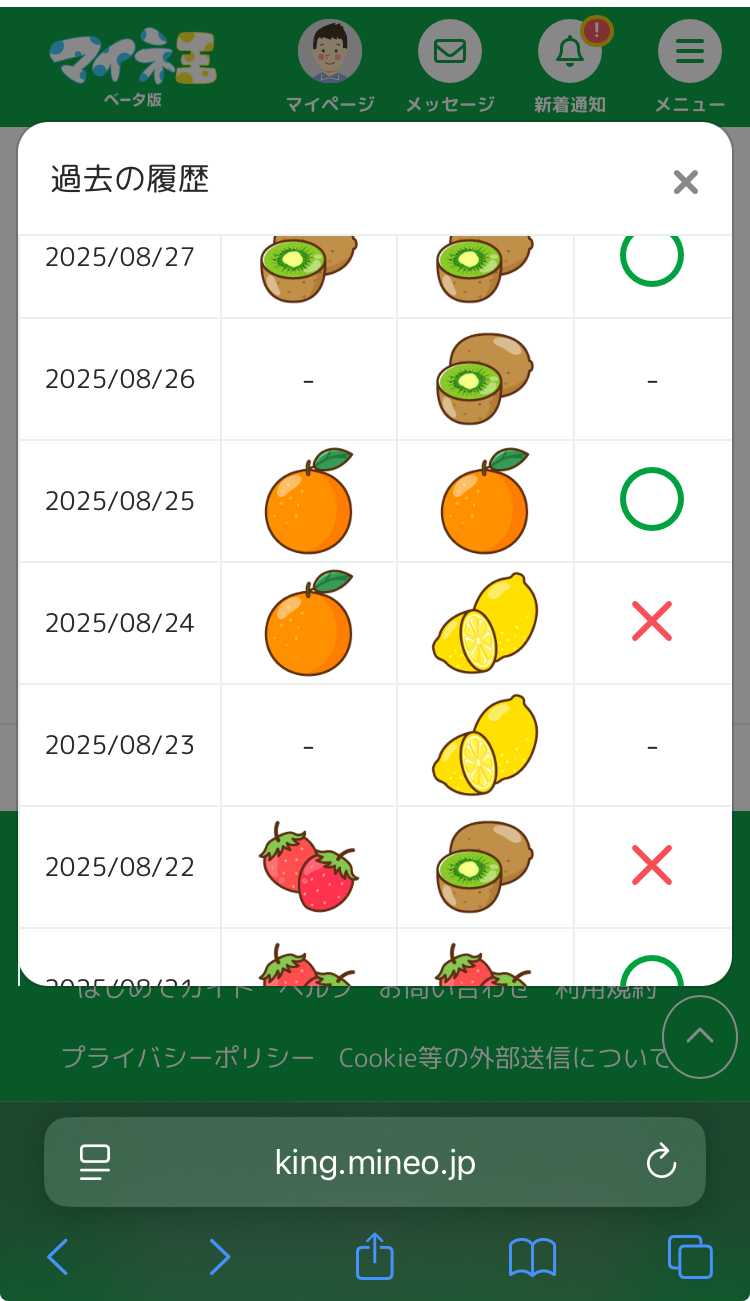Image resolution: width=750 pixels, height=1301 pixels.
Task: Open the メニュー hamburger menu
Action: [x=690, y=52]
